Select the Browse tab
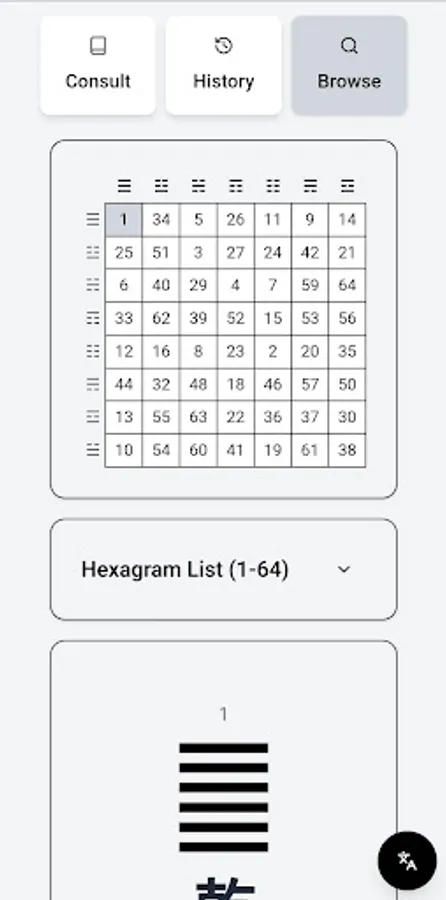The width and height of the screenshot is (446, 900). click(349, 65)
